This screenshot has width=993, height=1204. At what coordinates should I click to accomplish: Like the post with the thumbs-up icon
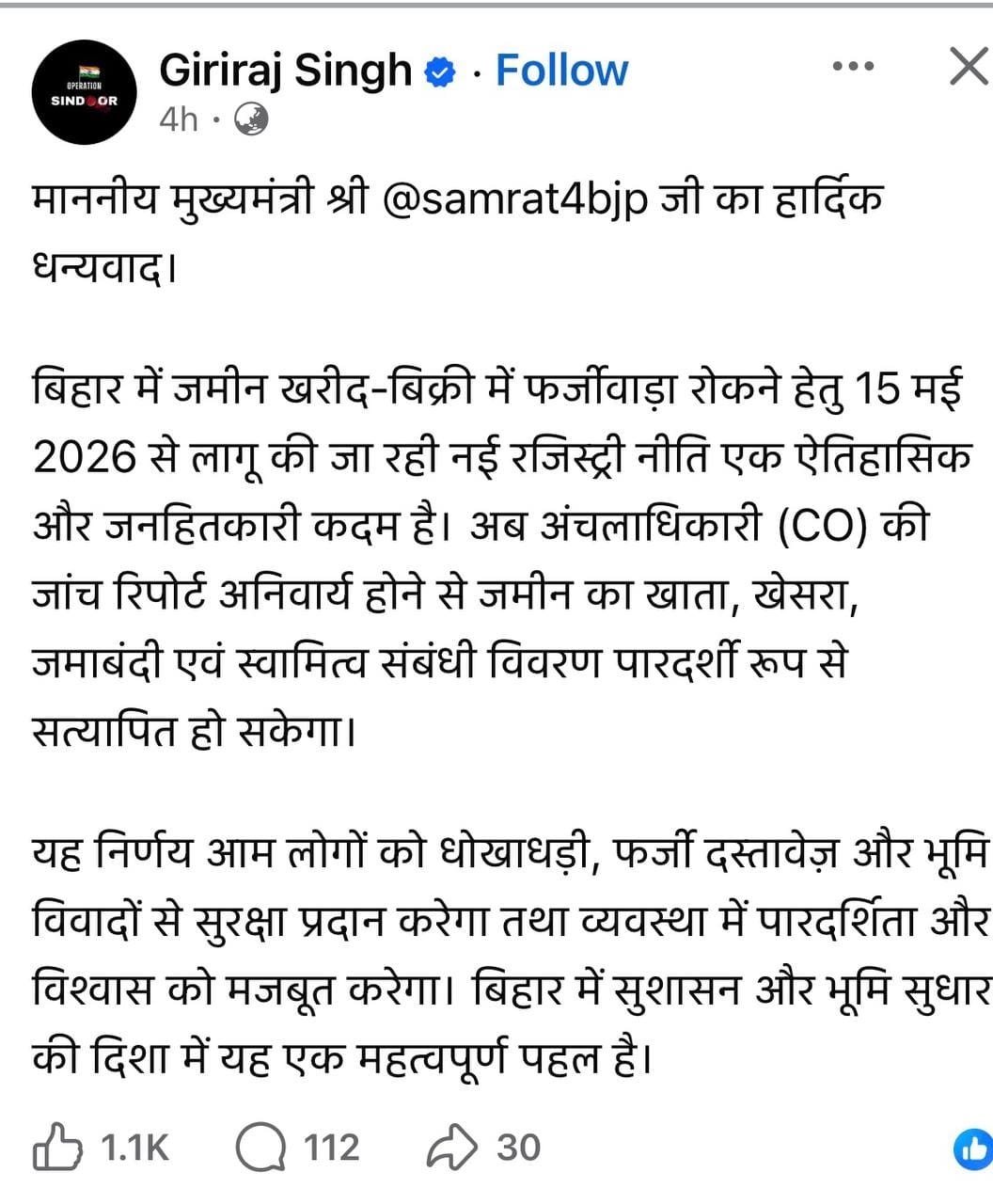click(54, 1148)
